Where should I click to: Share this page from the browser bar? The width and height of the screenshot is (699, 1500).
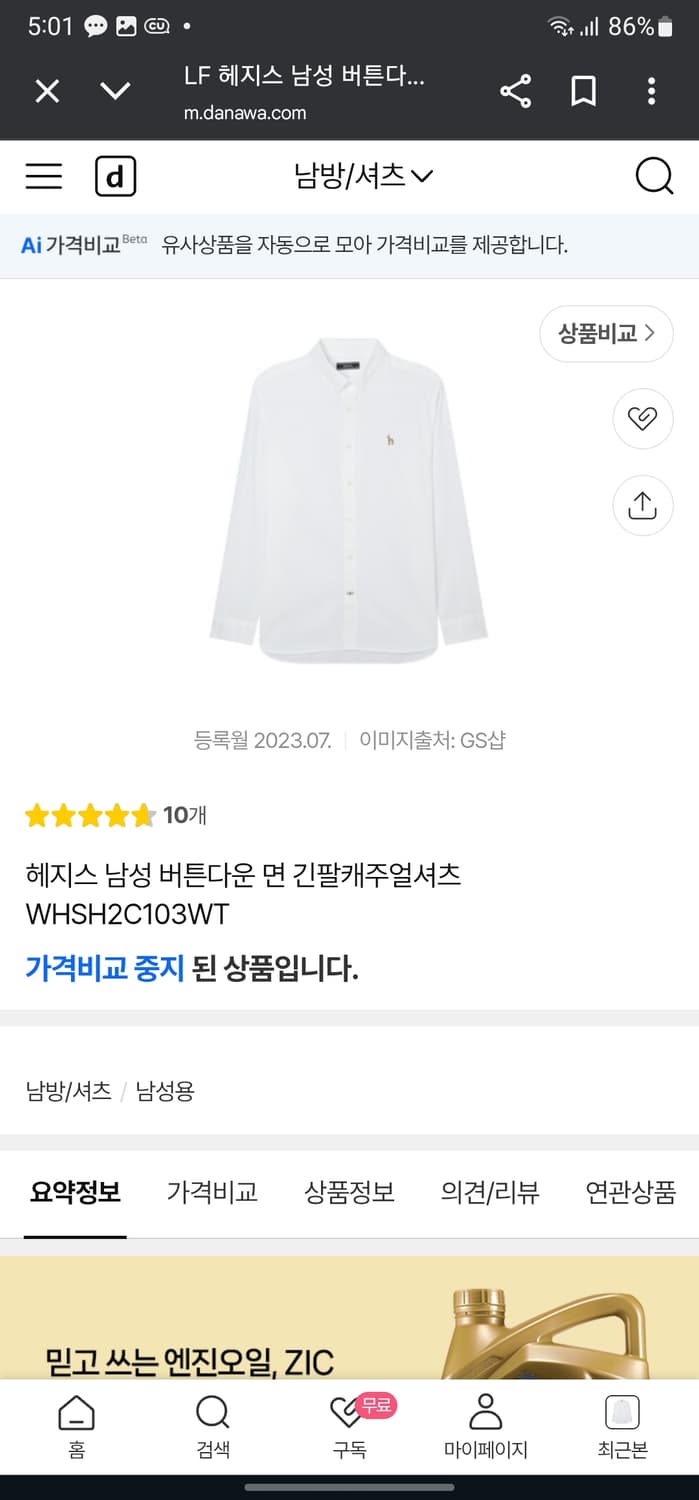[x=515, y=92]
